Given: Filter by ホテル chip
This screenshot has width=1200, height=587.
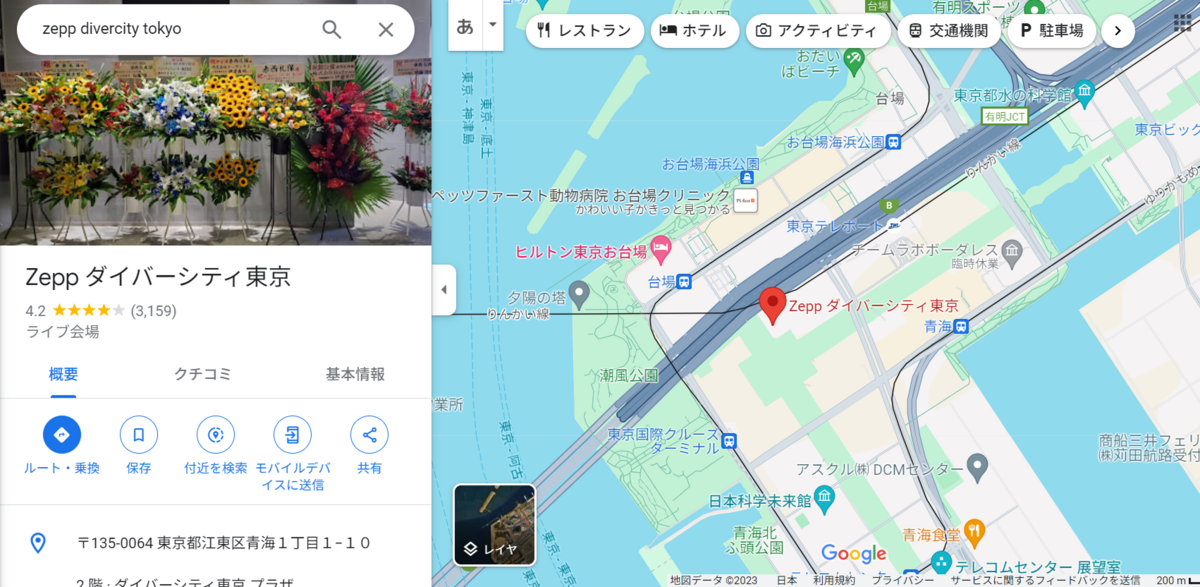Looking at the screenshot, I should (694, 30).
